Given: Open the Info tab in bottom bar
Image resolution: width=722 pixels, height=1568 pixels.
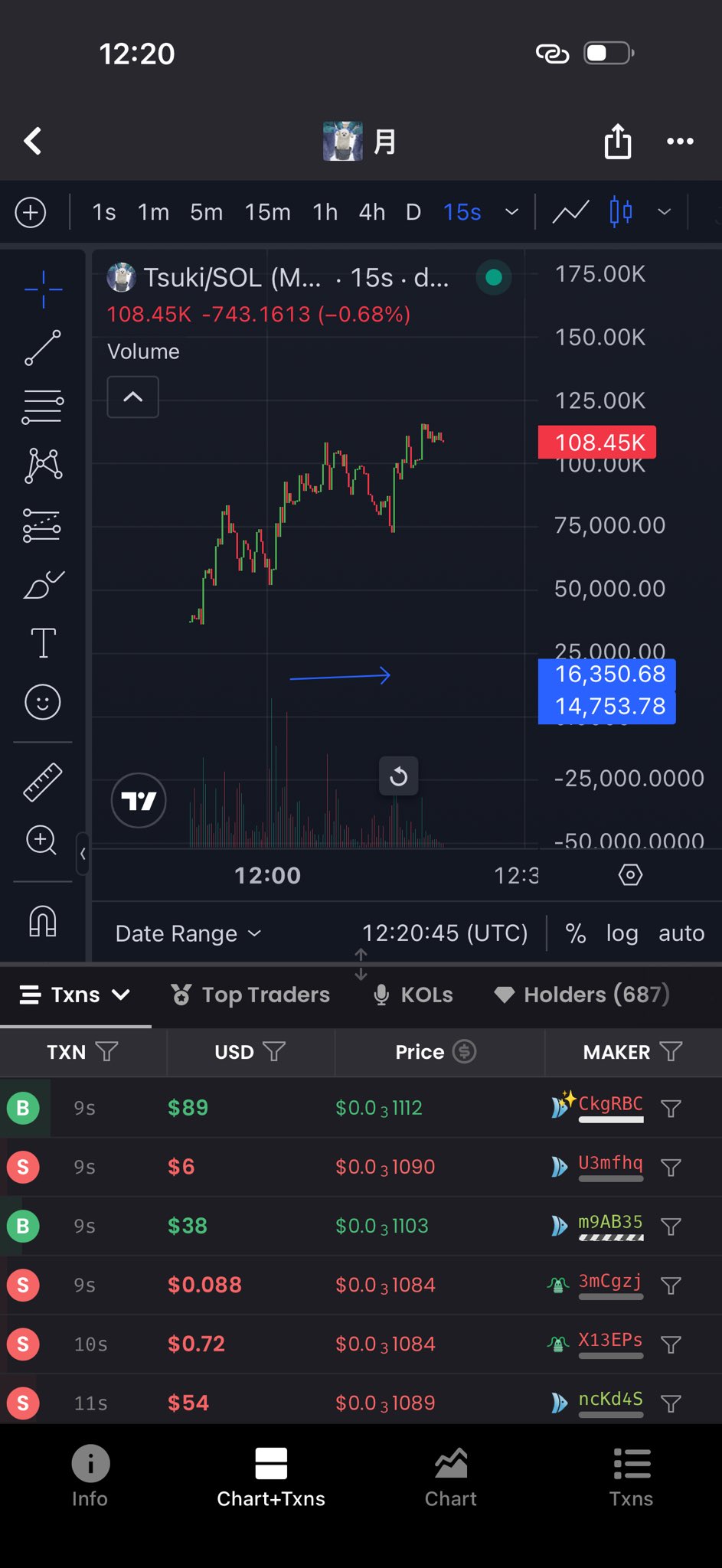Looking at the screenshot, I should [x=90, y=1478].
